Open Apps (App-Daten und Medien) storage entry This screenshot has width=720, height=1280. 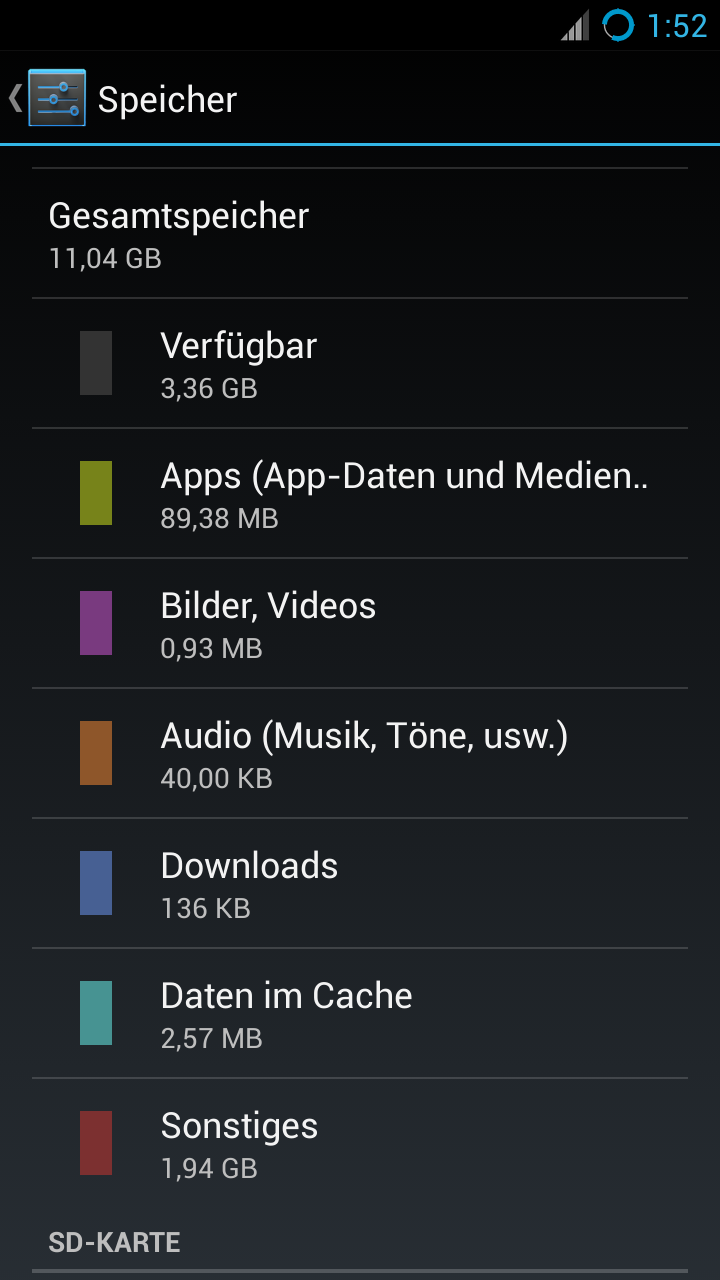tap(360, 493)
